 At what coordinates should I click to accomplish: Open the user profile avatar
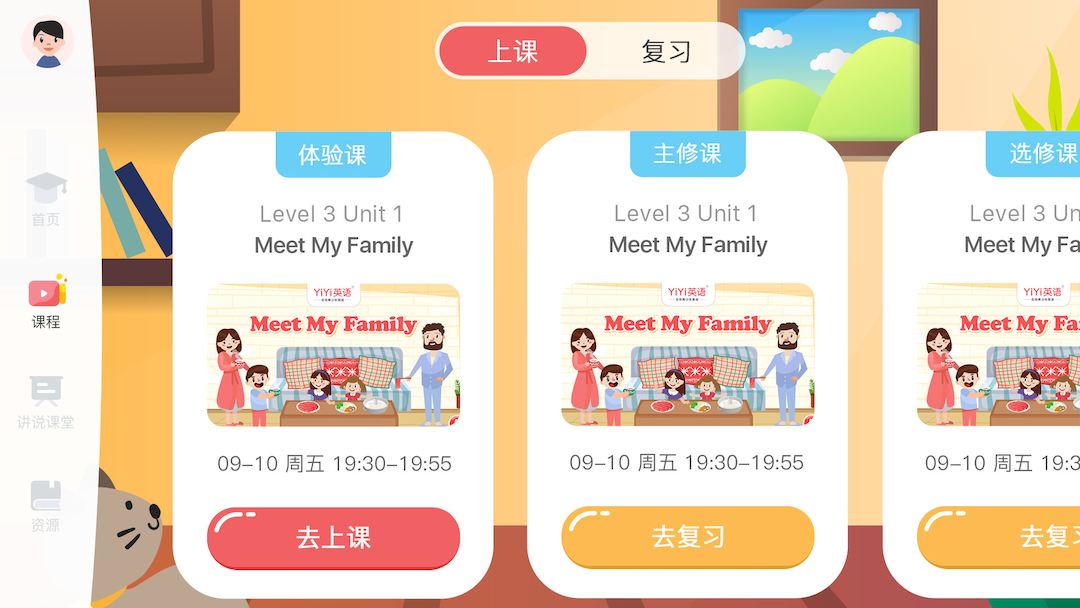[47, 43]
